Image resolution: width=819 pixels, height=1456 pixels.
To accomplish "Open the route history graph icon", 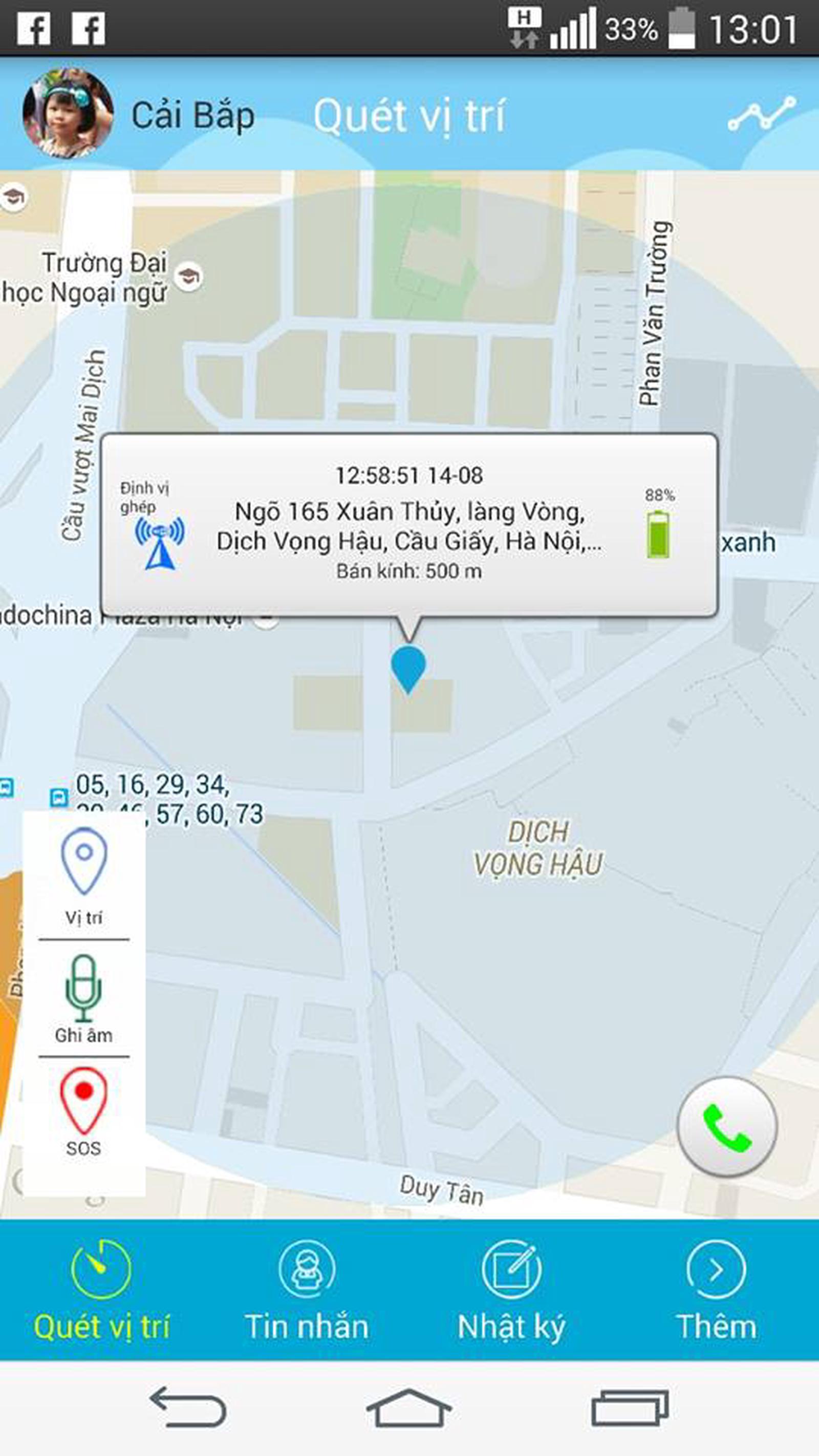I will tap(761, 114).
